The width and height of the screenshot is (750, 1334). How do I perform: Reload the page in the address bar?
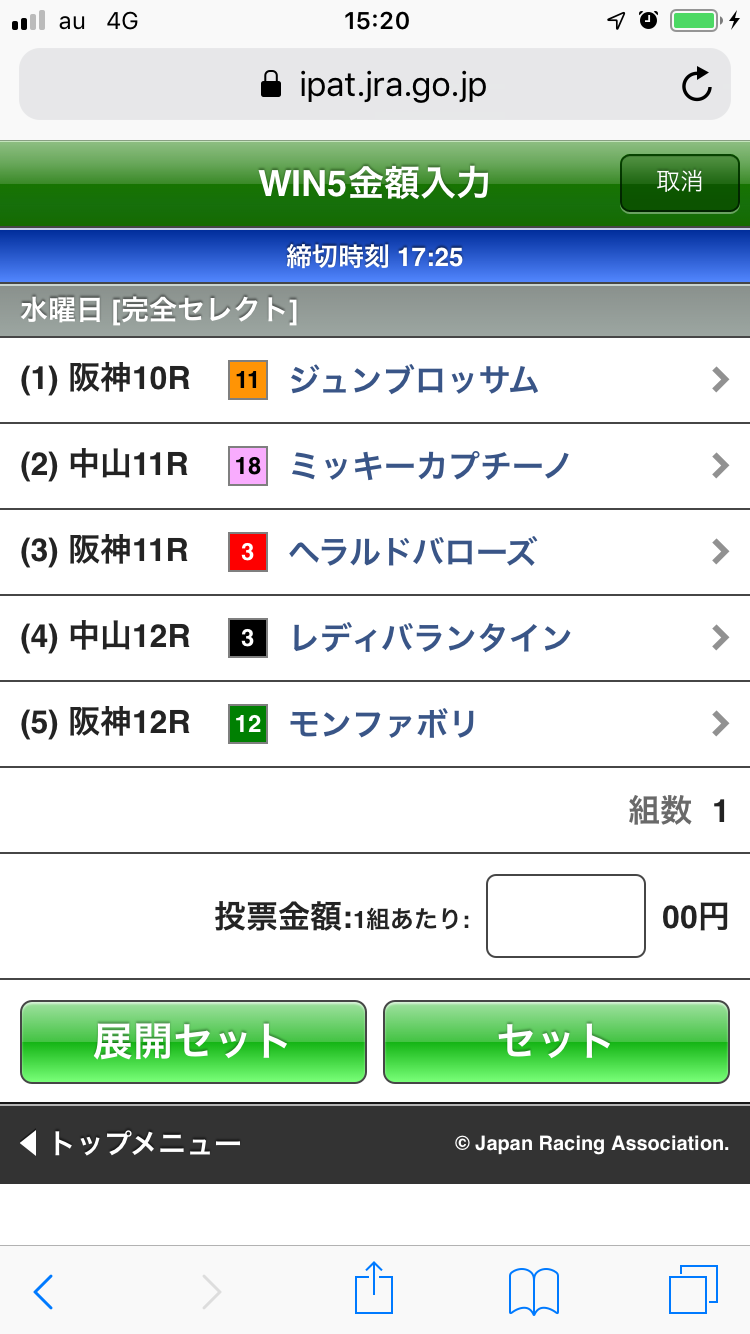696,86
